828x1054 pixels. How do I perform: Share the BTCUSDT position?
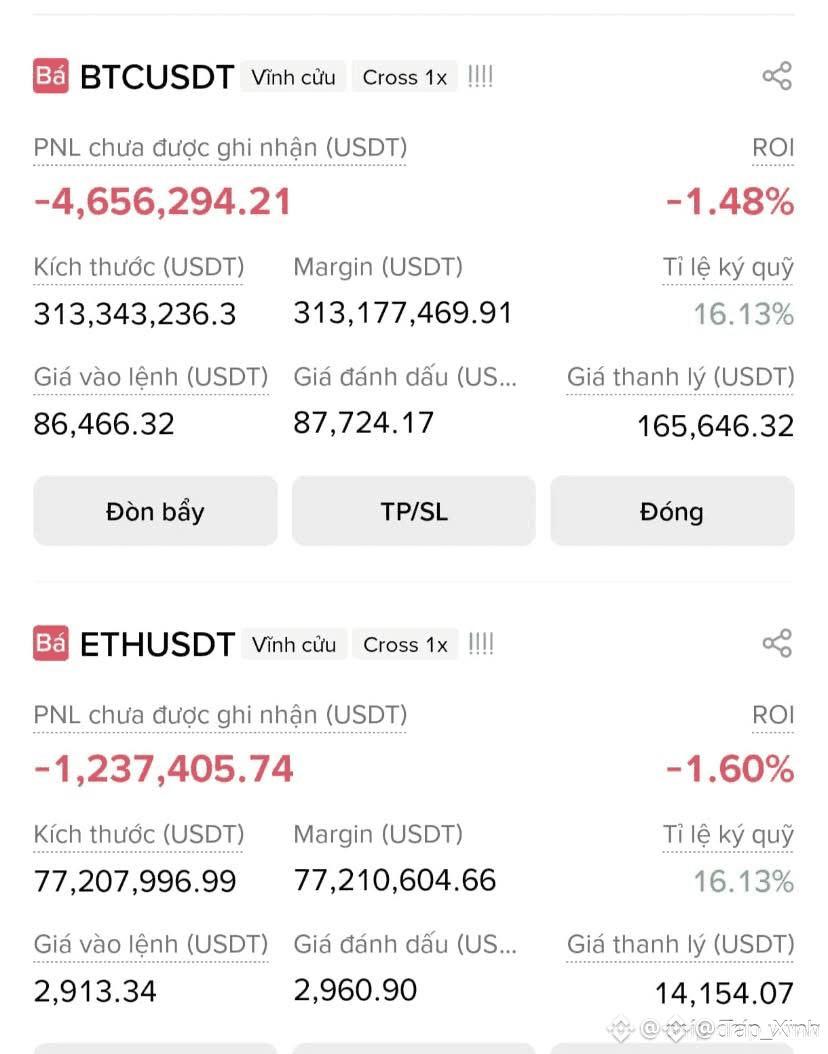point(777,76)
